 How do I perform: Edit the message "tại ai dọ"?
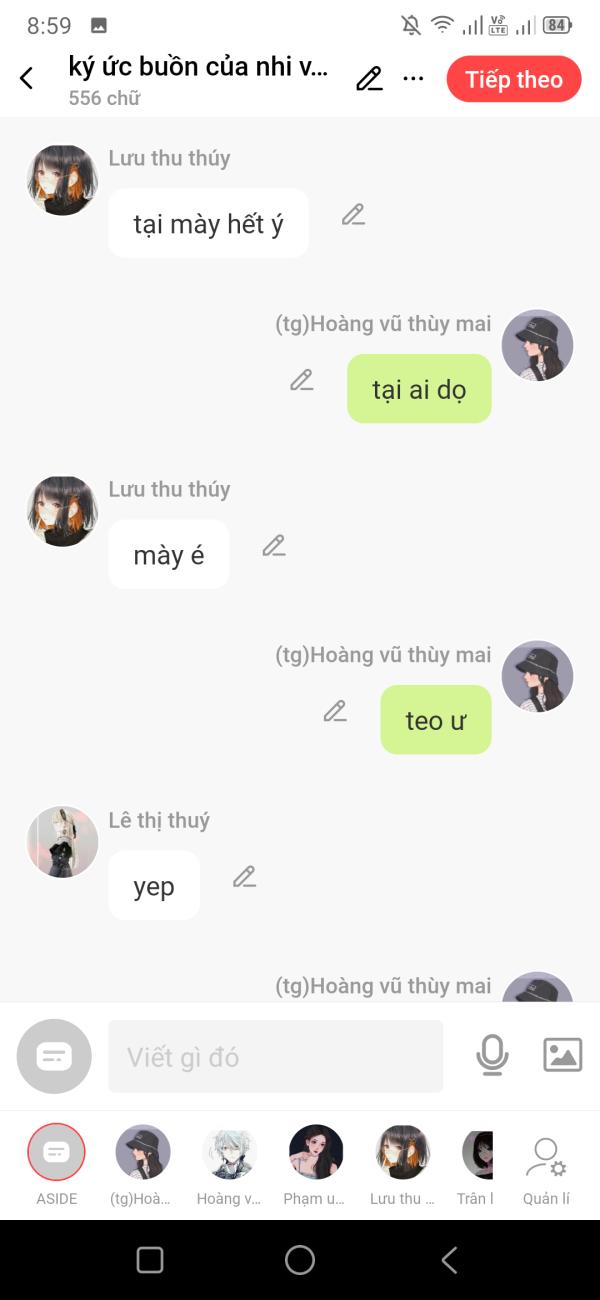coord(302,380)
